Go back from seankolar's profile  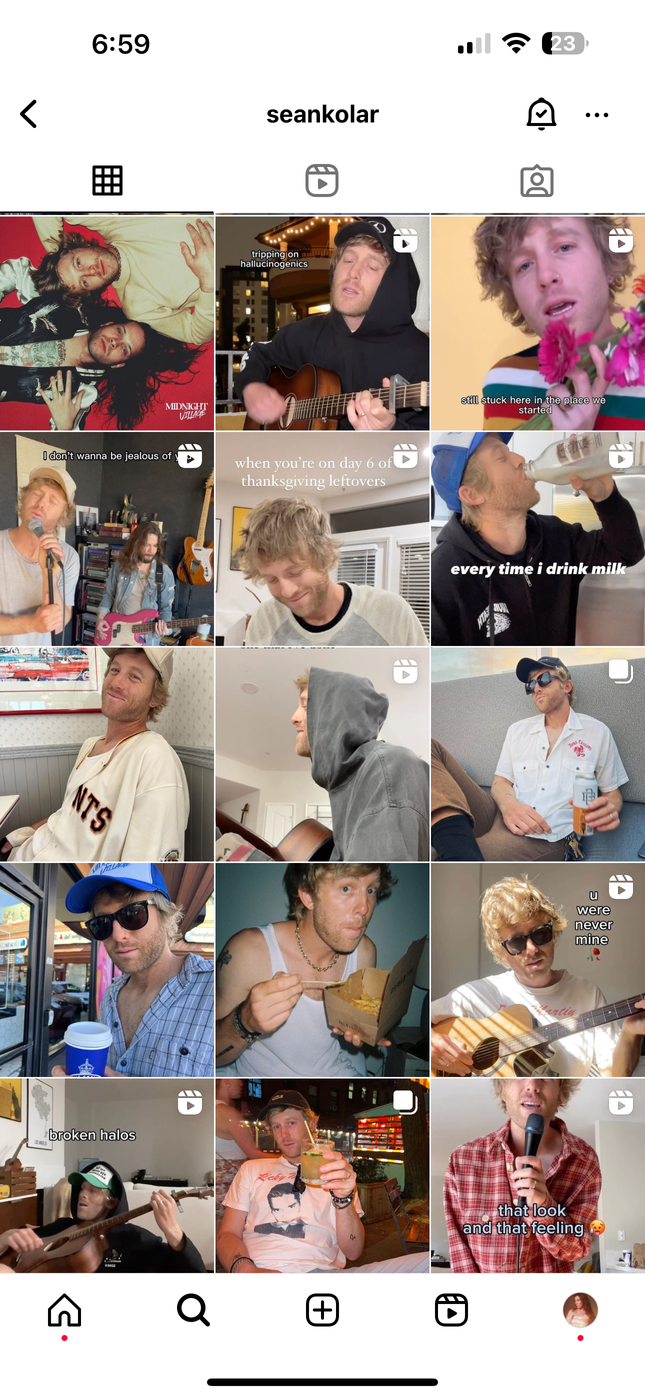[x=29, y=114]
